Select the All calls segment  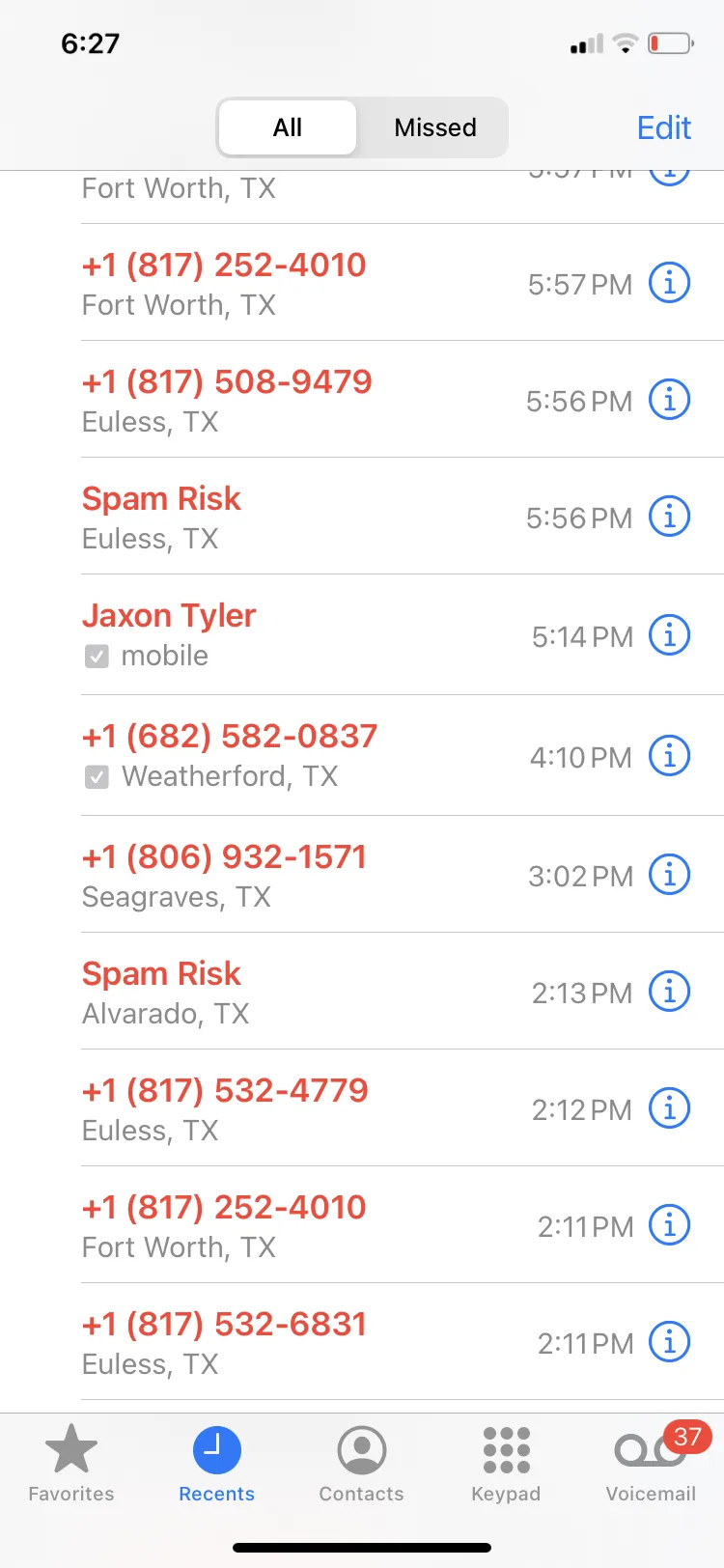288,127
